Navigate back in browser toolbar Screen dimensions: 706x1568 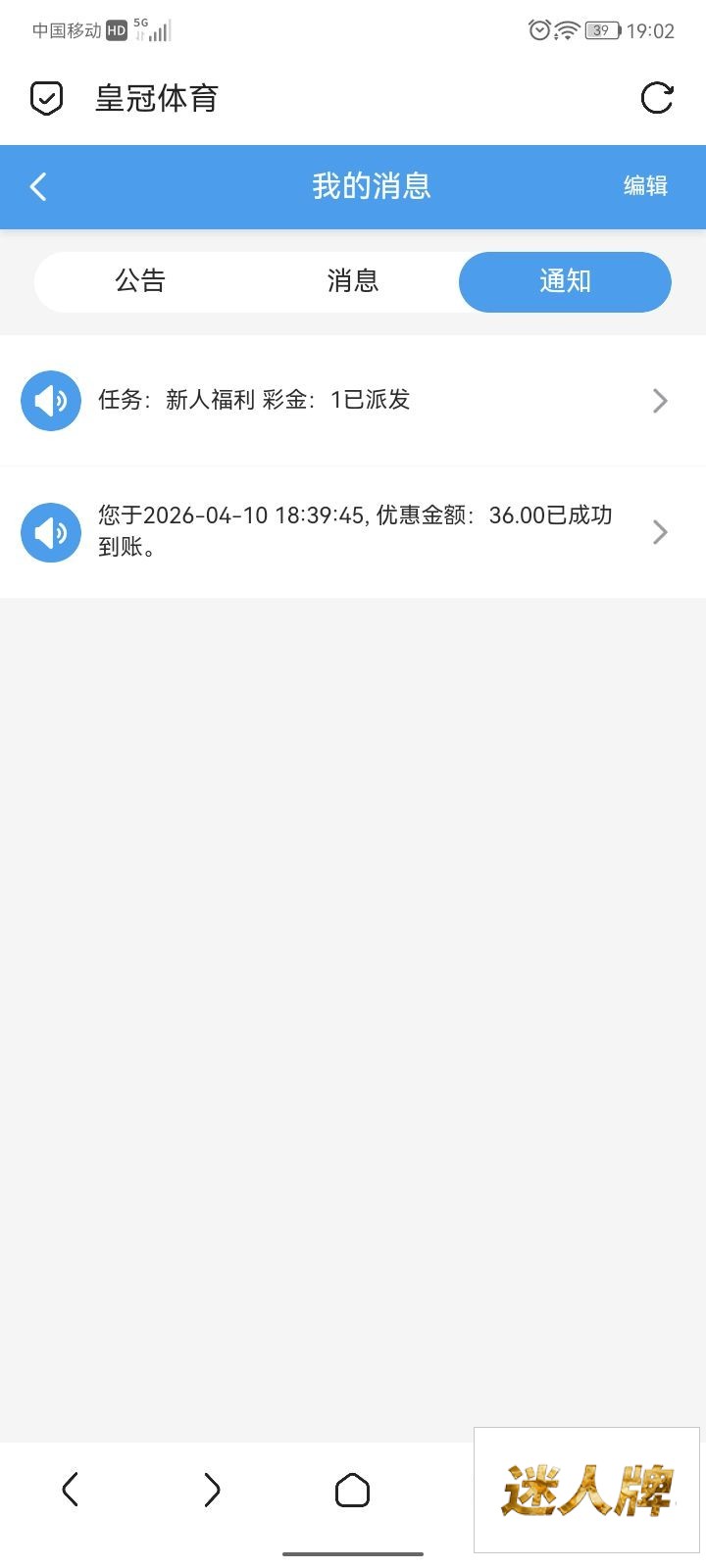70,1490
